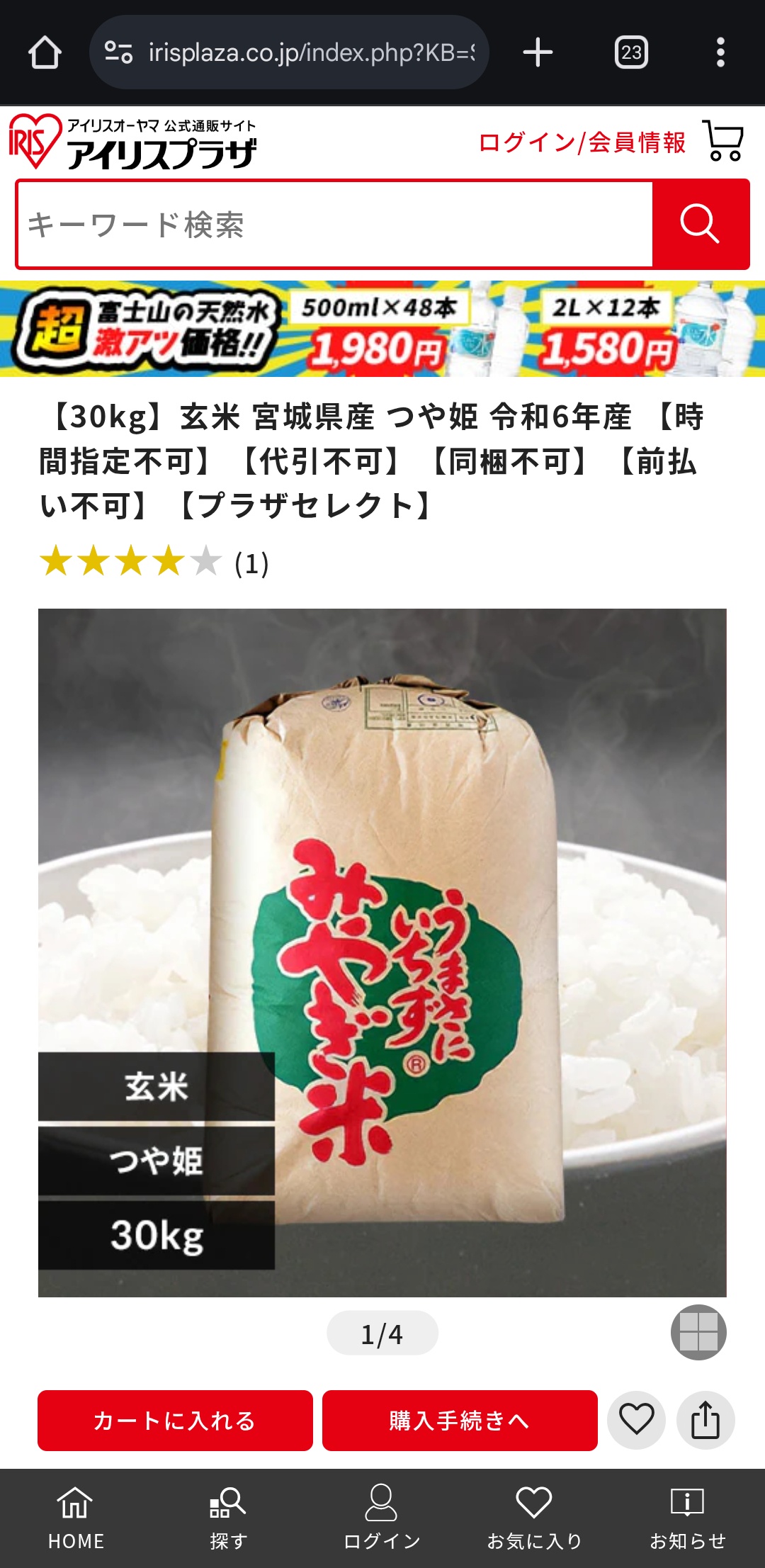This screenshot has height=1568, width=765.
Task: Share this product page
Action: click(705, 1420)
